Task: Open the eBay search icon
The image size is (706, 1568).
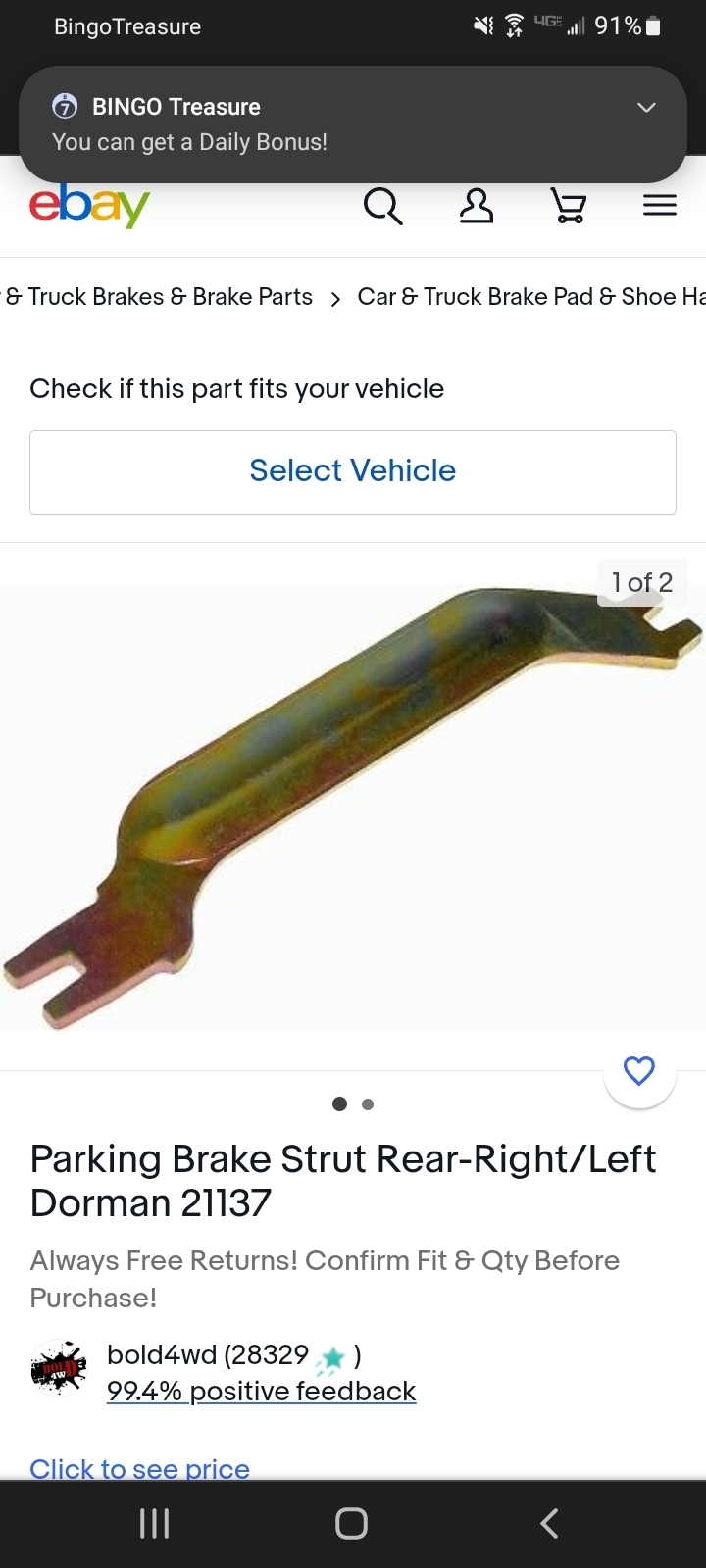Action: click(x=382, y=206)
